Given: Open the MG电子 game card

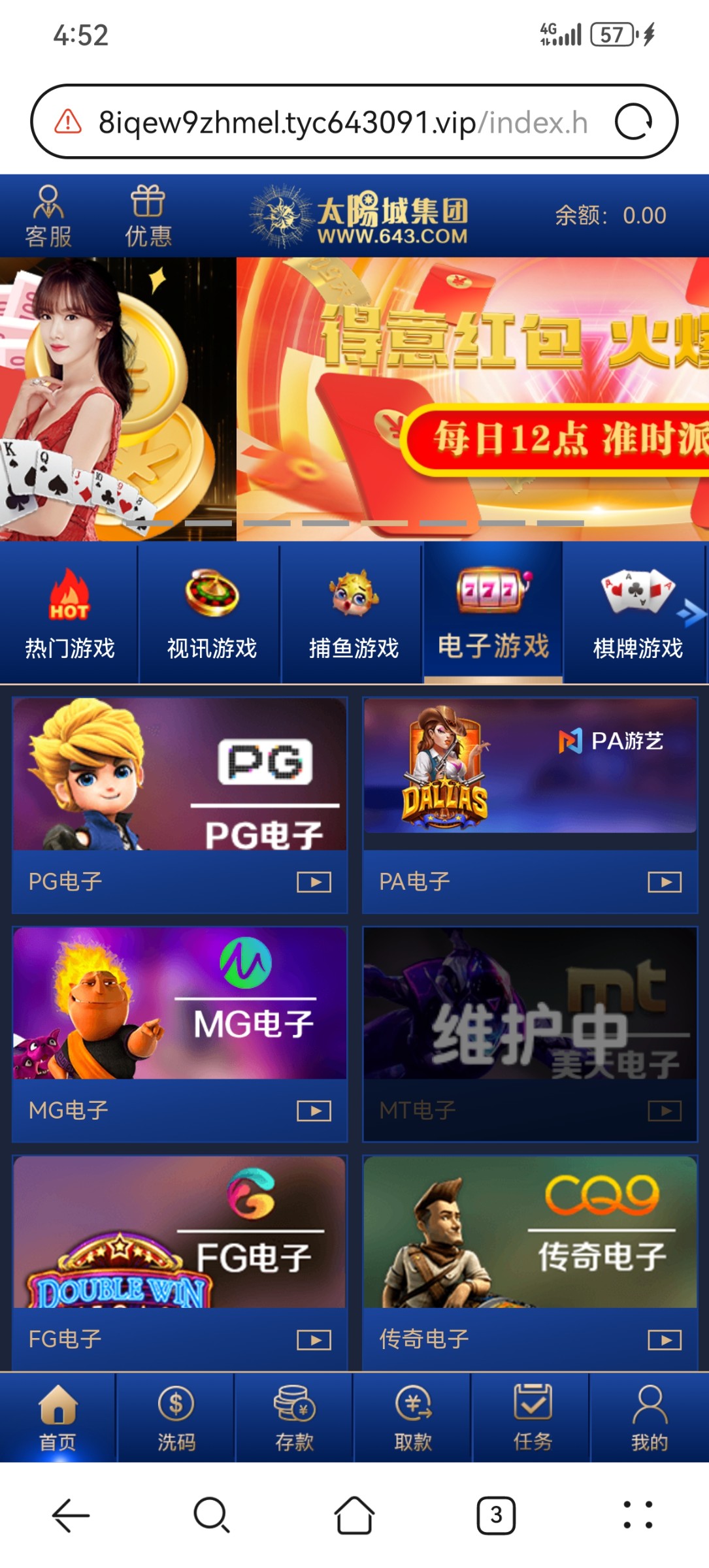Looking at the screenshot, I should (x=180, y=1034).
